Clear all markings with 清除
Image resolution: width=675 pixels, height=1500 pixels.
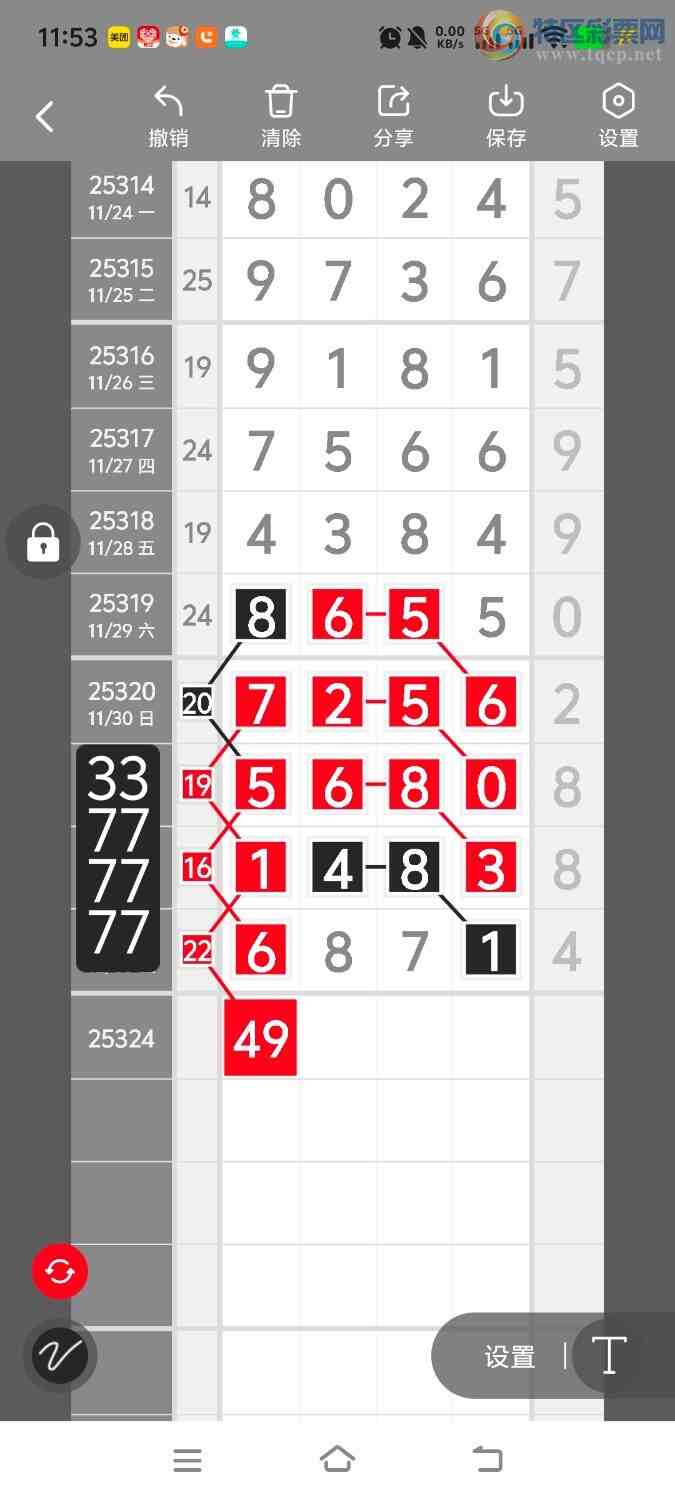[x=281, y=117]
